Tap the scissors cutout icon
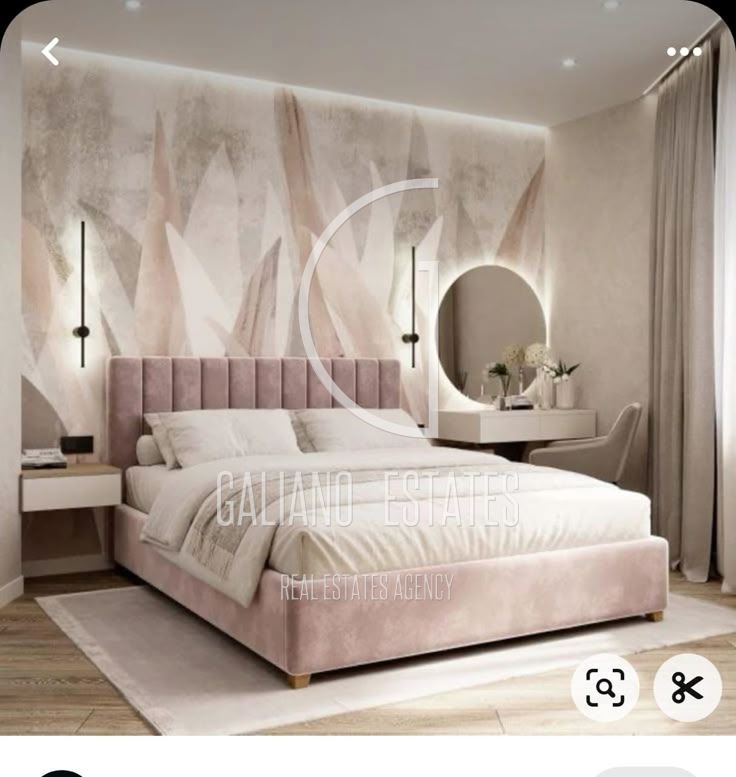 tap(687, 687)
